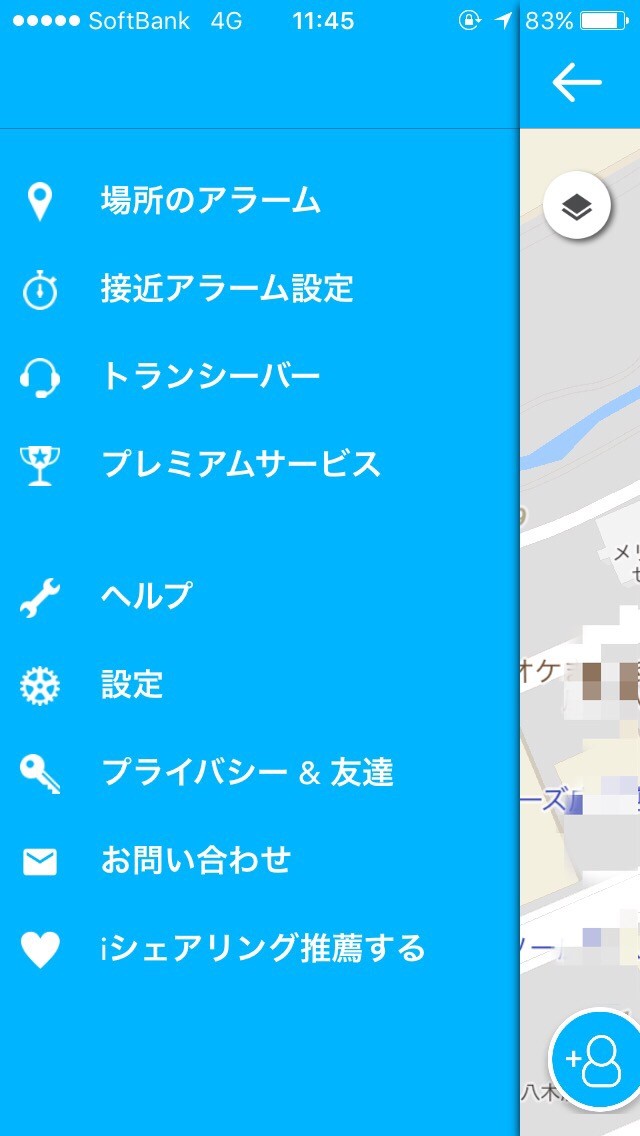This screenshot has width=640, height=1136.
Task: Go to 設定
Action: [132, 685]
